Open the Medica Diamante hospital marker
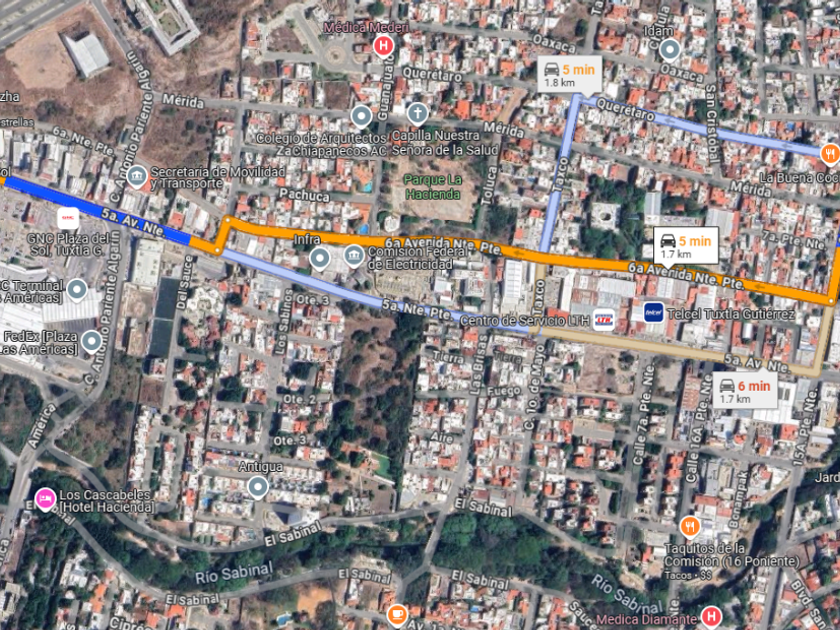Viewport: 840px width, 630px height. click(x=711, y=617)
